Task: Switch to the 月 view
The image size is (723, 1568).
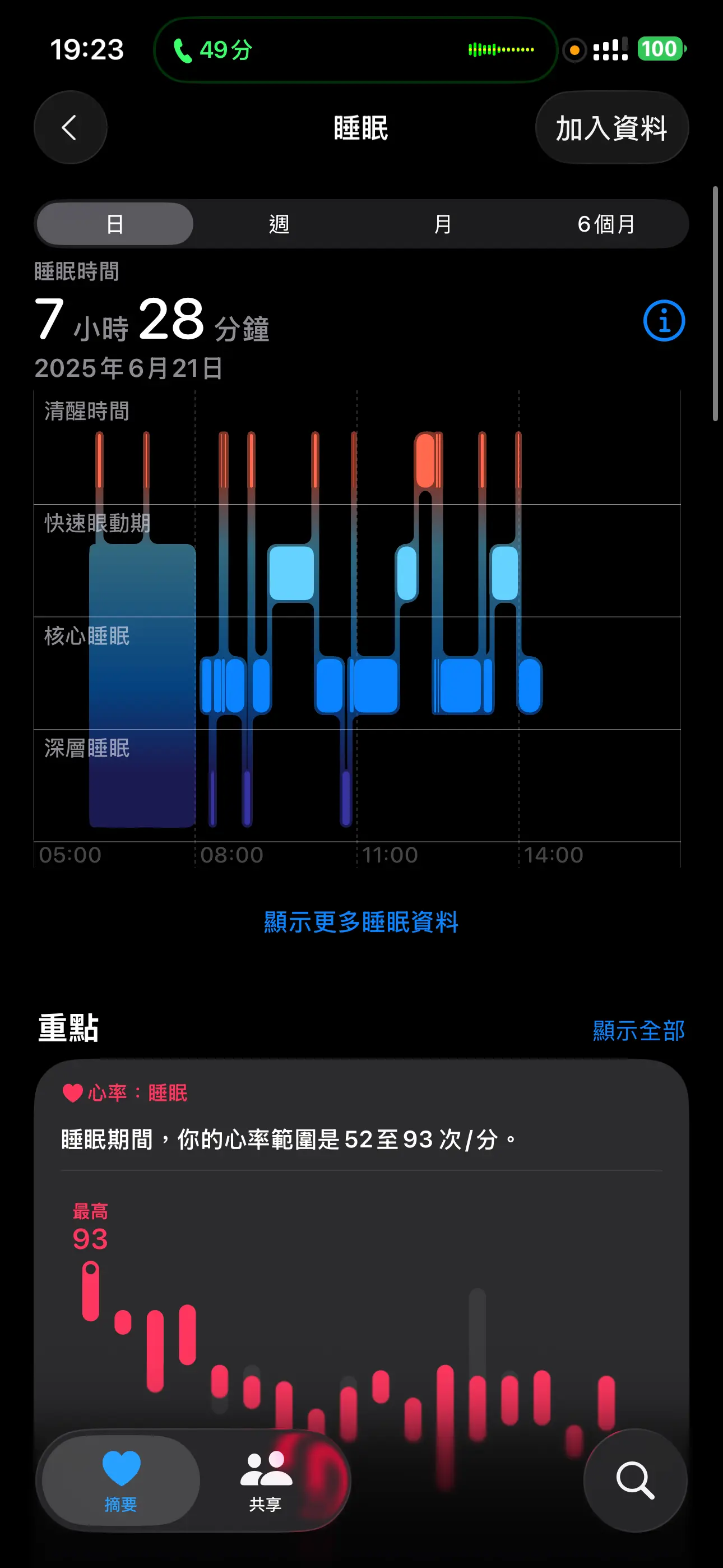Action: [x=442, y=224]
